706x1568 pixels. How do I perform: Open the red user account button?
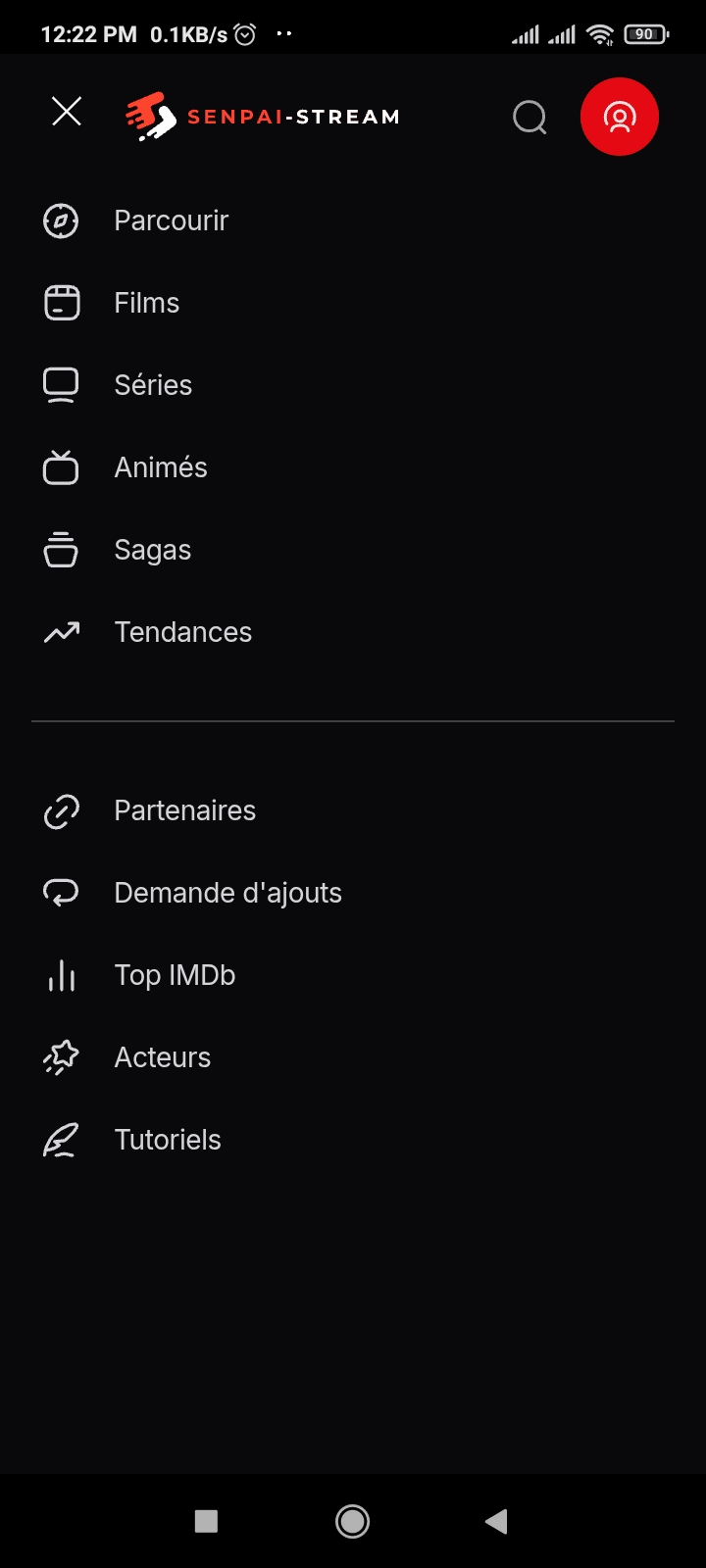pos(619,117)
